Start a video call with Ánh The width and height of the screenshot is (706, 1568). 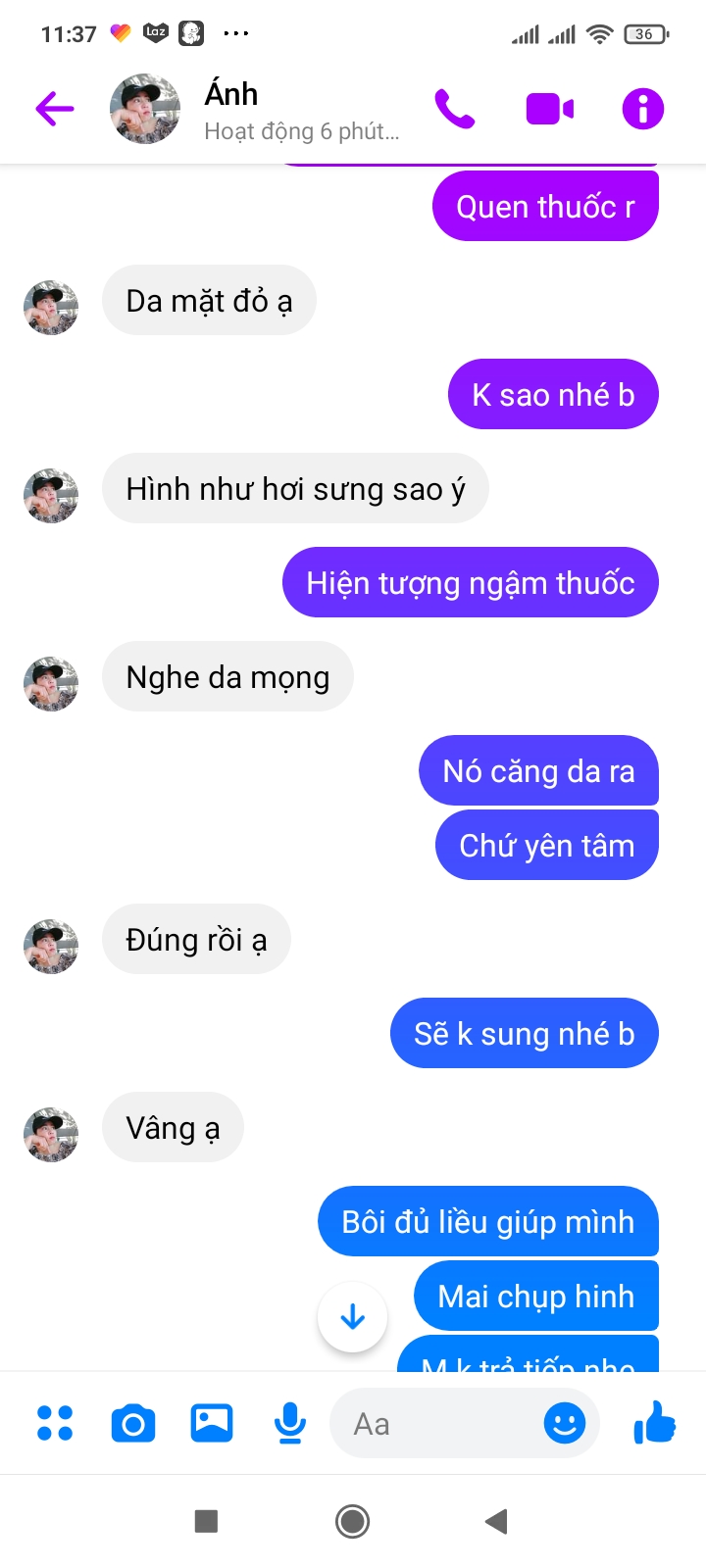(x=549, y=109)
